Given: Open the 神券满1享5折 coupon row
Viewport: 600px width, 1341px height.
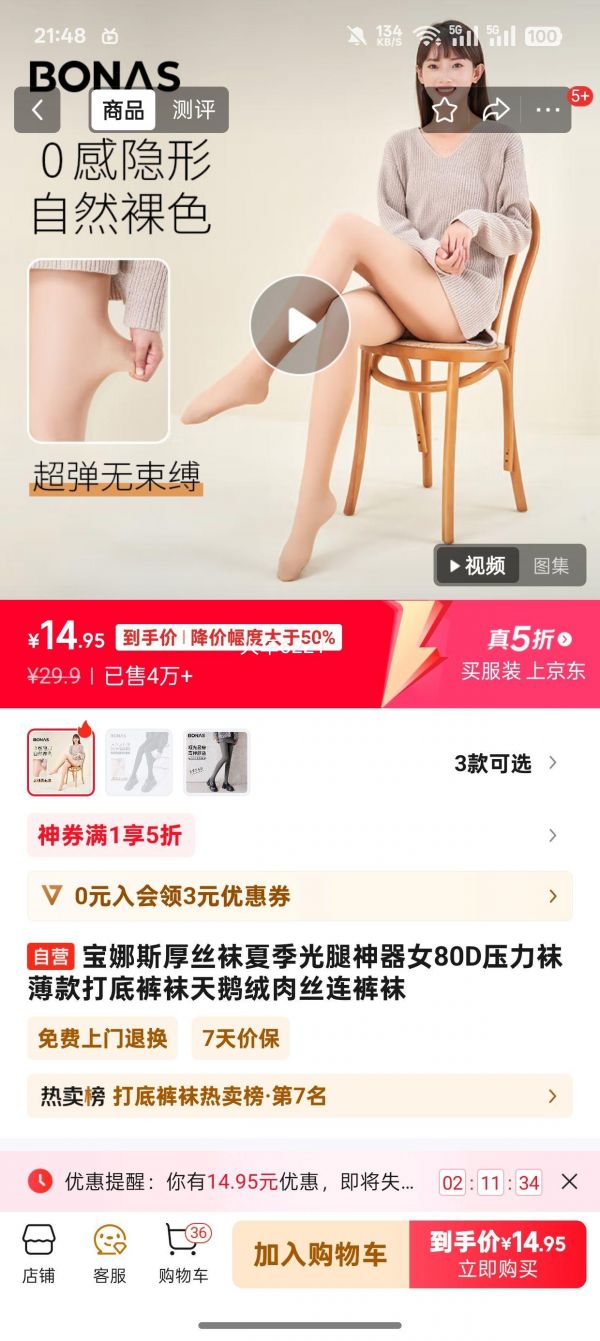Looking at the screenshot, I should click(300, 835).
